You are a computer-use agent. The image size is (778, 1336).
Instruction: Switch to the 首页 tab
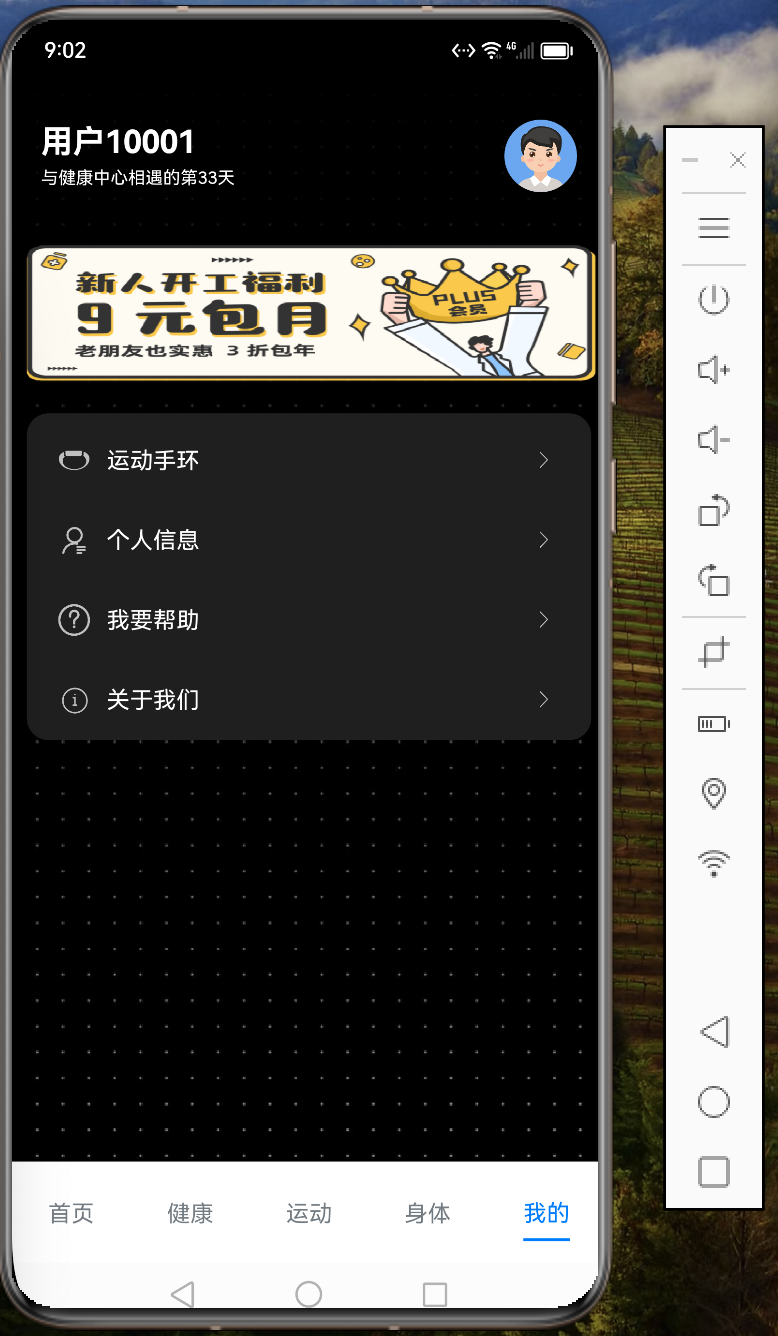point(71,1213)
